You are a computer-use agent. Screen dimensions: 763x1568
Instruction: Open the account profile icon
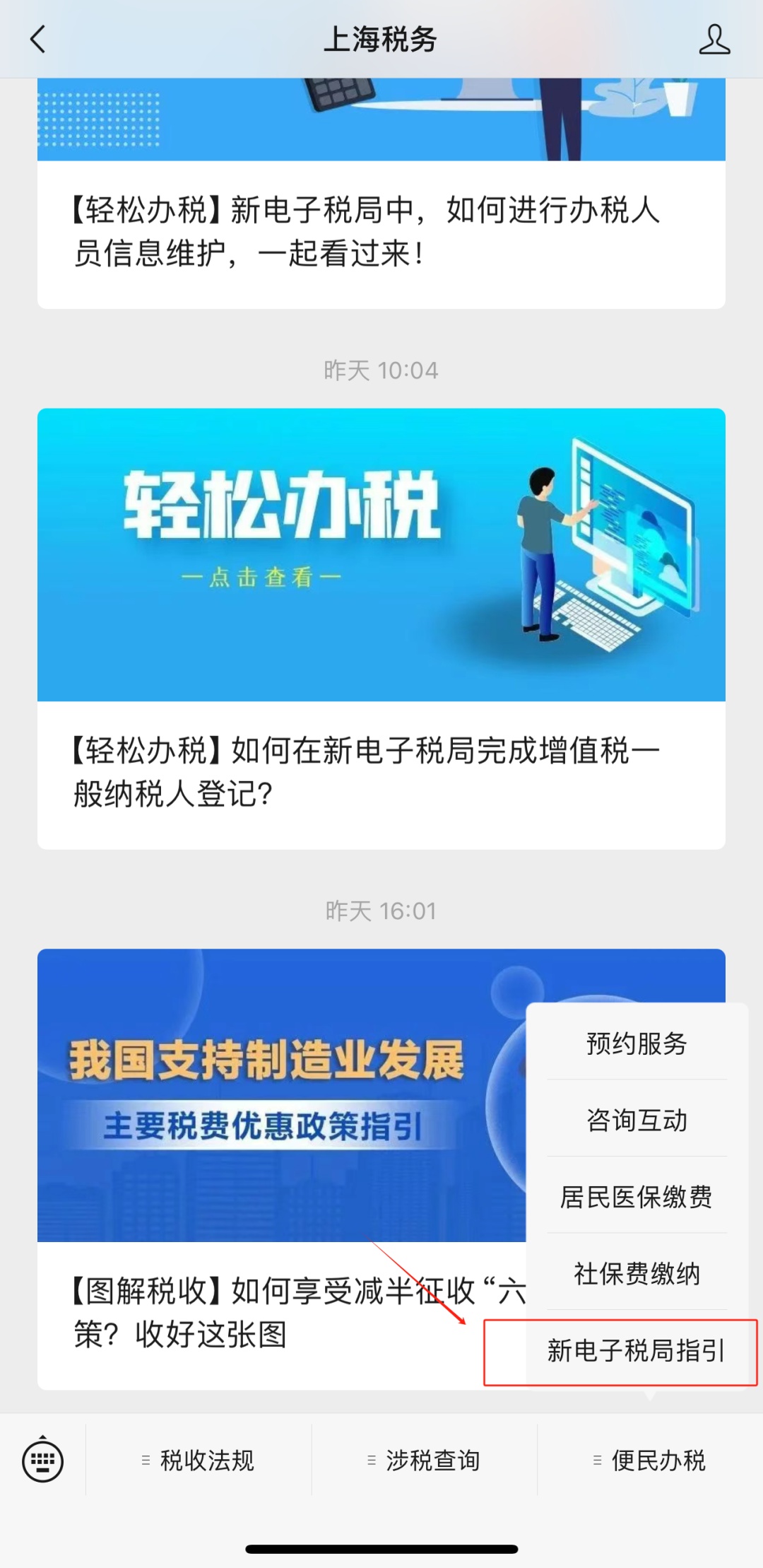point(714,40)
